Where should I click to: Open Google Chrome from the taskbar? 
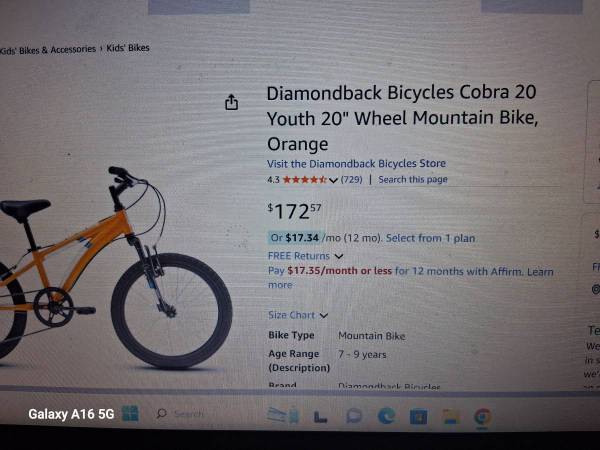pyautogui.click(x=483, y=416)
